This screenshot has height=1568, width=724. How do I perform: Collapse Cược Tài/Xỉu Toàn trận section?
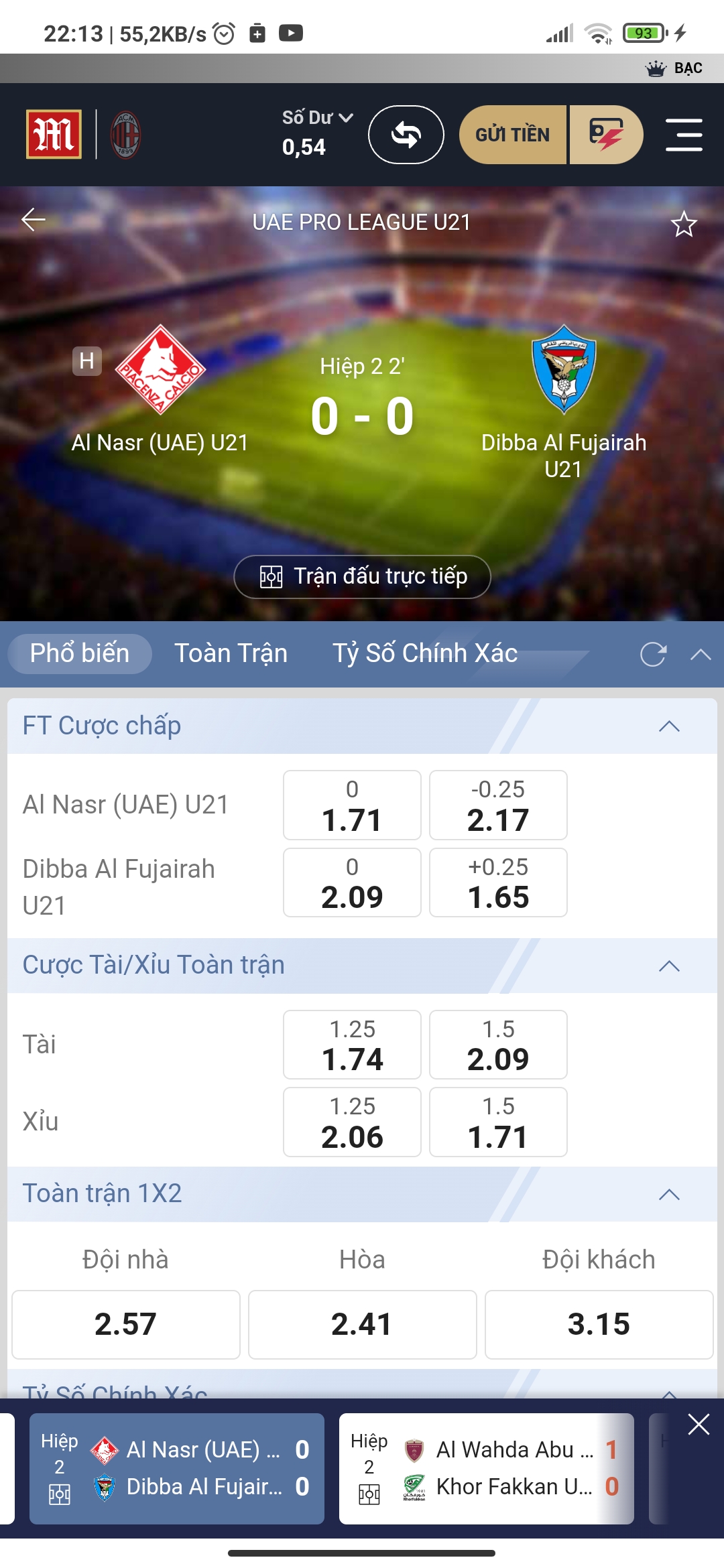pyautogui.click(x=669, y=966)
